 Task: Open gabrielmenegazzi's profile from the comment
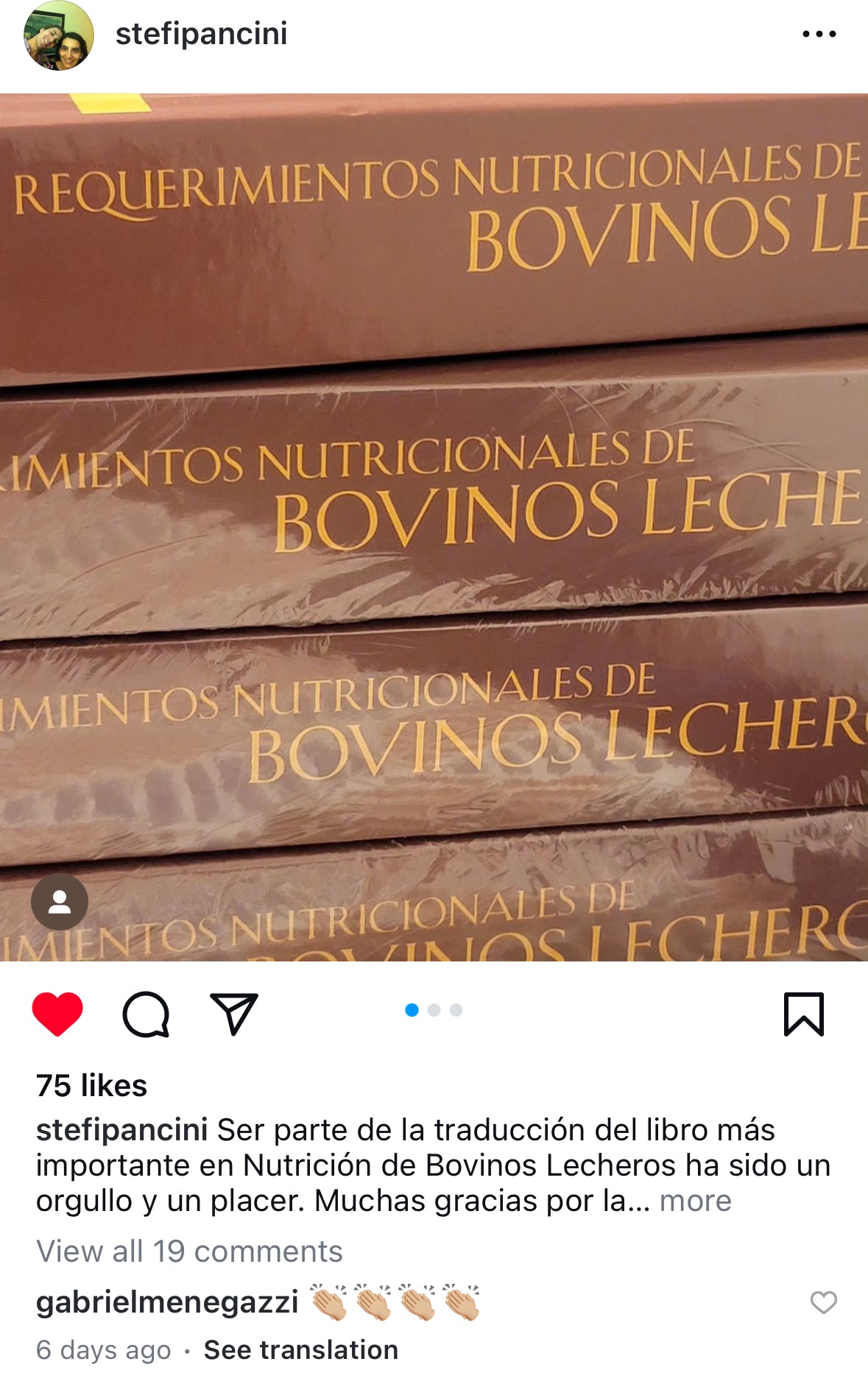167,1302
